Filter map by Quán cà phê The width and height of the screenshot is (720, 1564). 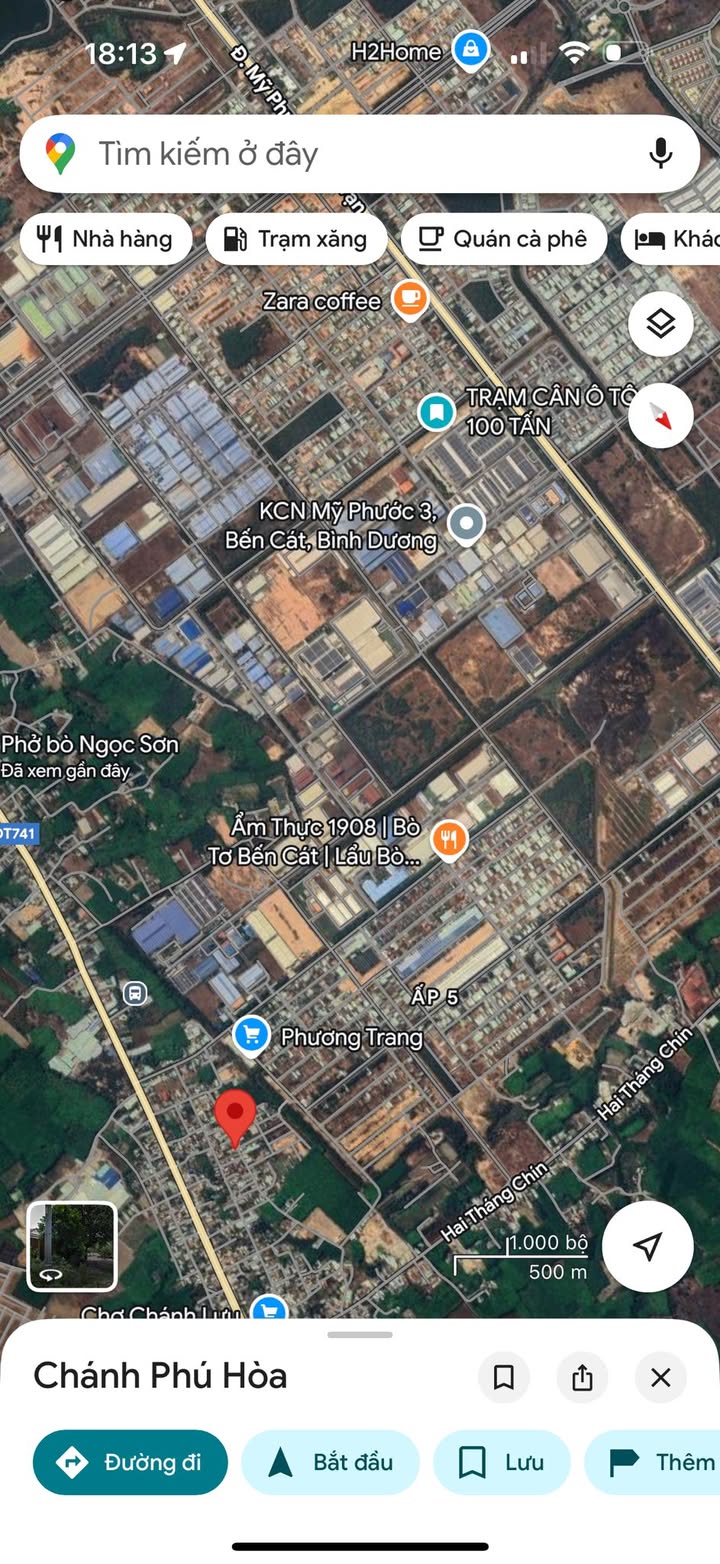click(503, 239)
